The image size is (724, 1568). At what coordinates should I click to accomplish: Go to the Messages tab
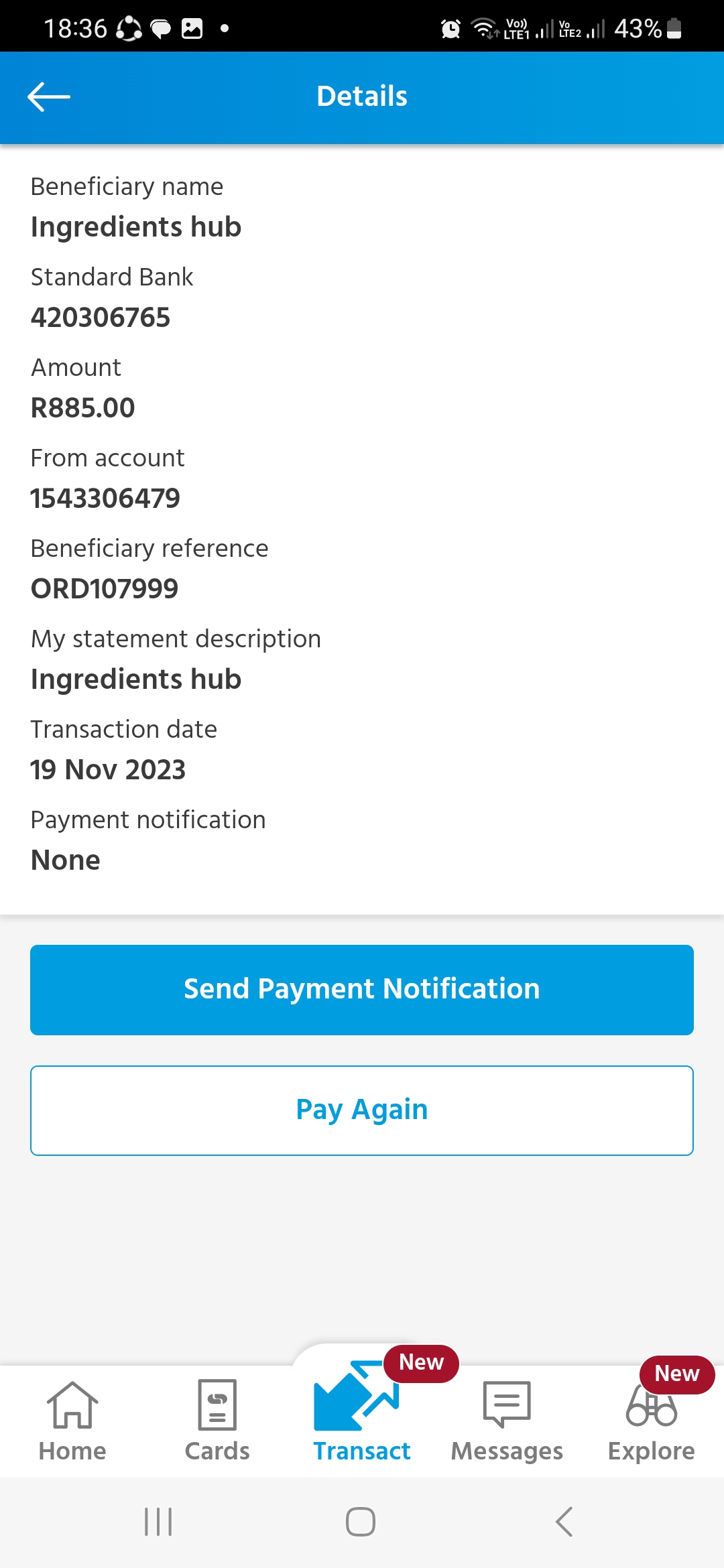[x=507, y=1421]
